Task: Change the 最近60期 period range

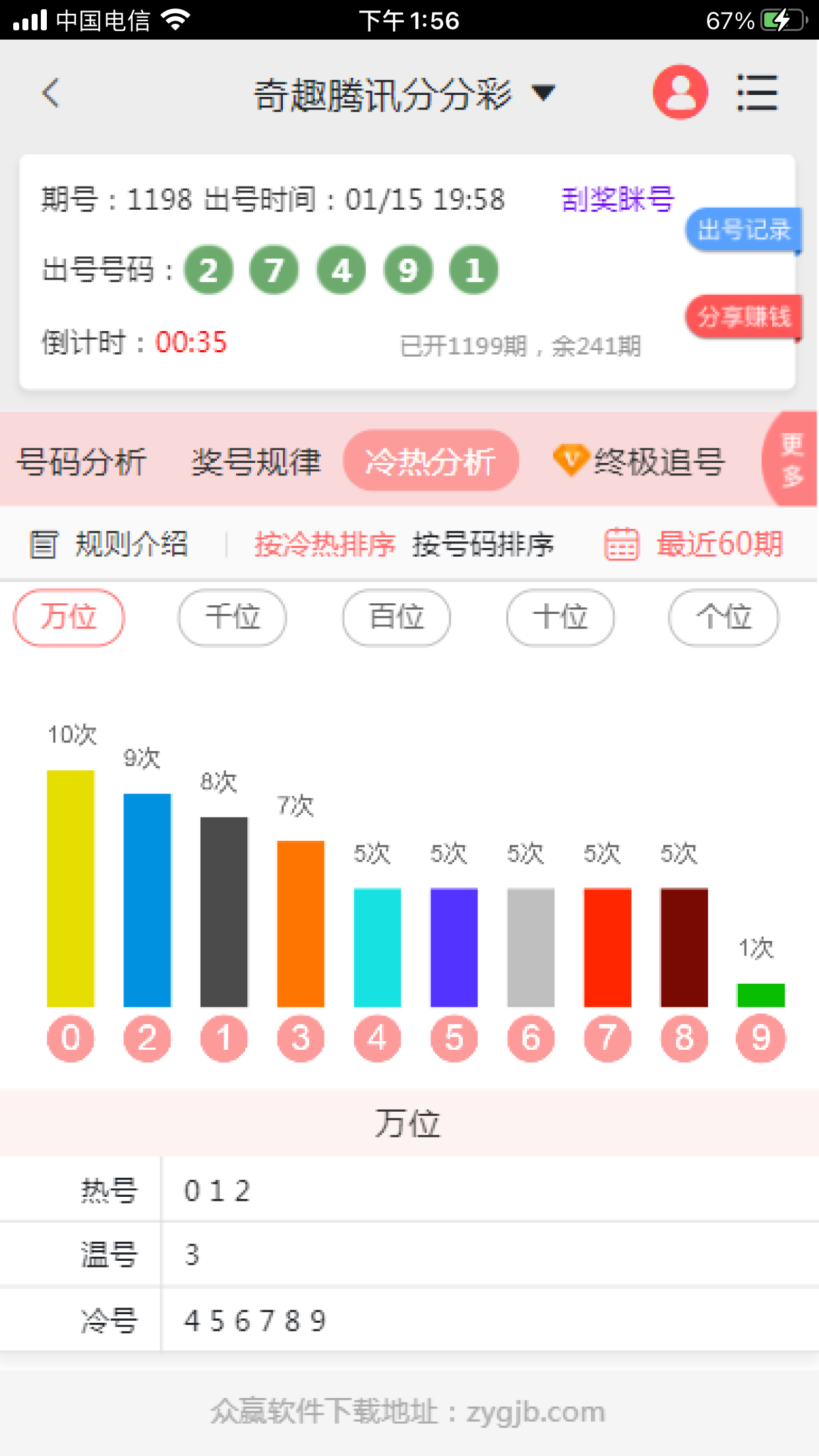Action: 694,545
